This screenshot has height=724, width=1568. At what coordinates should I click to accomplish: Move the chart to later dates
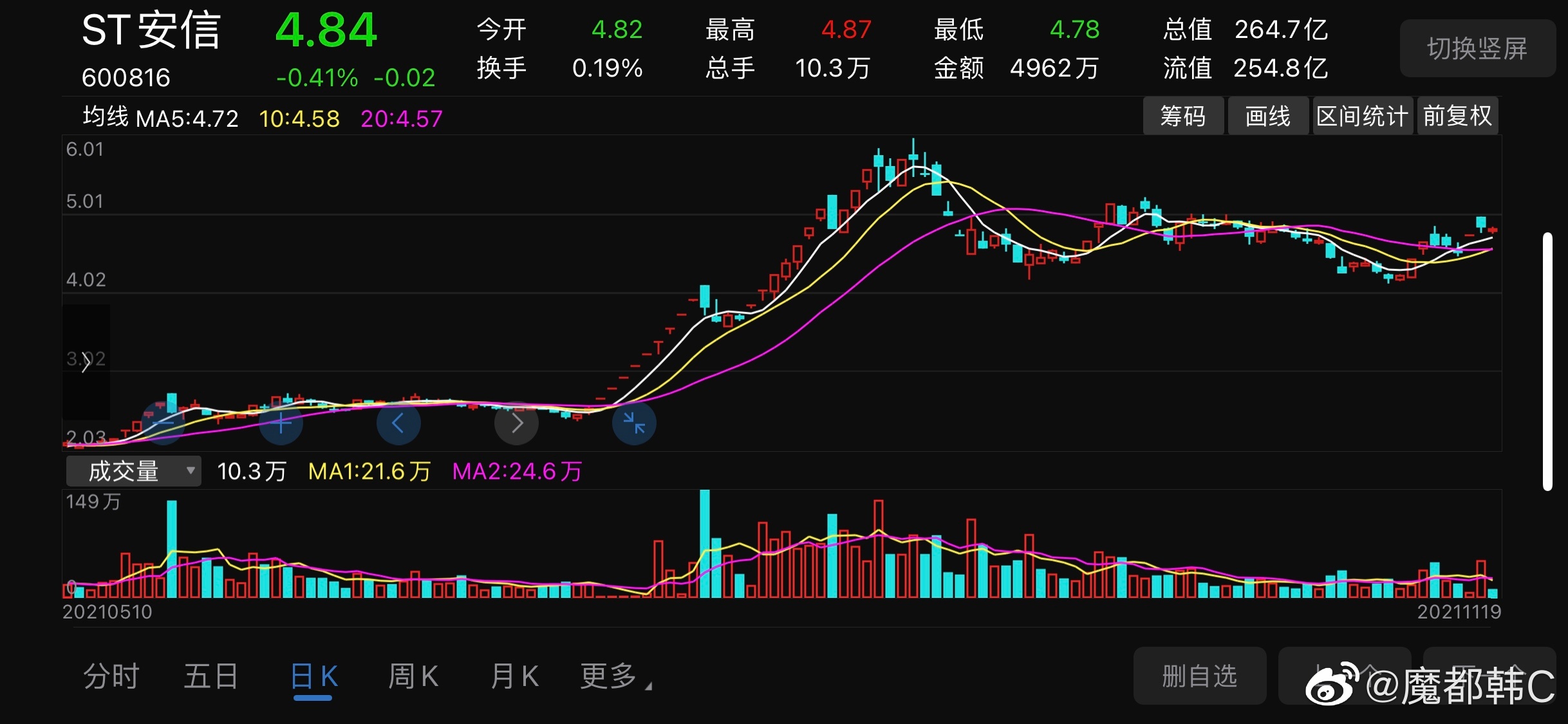(516, 423)
